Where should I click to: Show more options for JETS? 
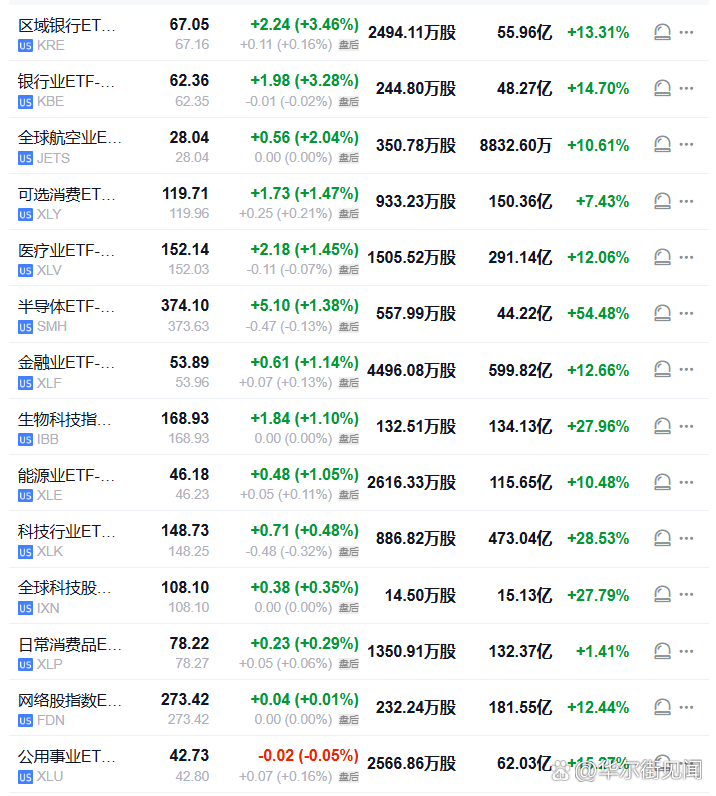coord(686,145)
